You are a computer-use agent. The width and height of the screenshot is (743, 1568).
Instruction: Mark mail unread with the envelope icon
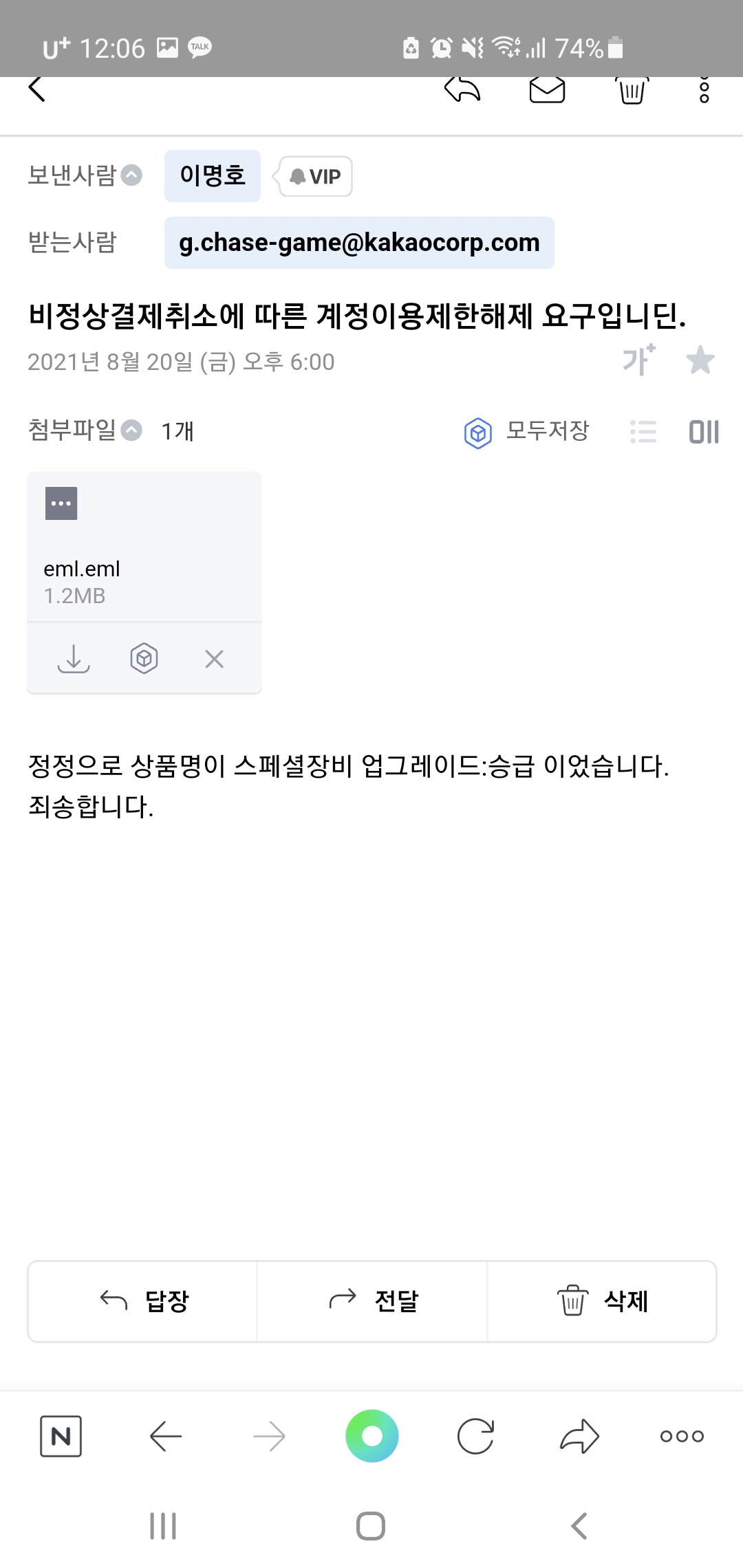pyautogui.click(x=547, y=89)
